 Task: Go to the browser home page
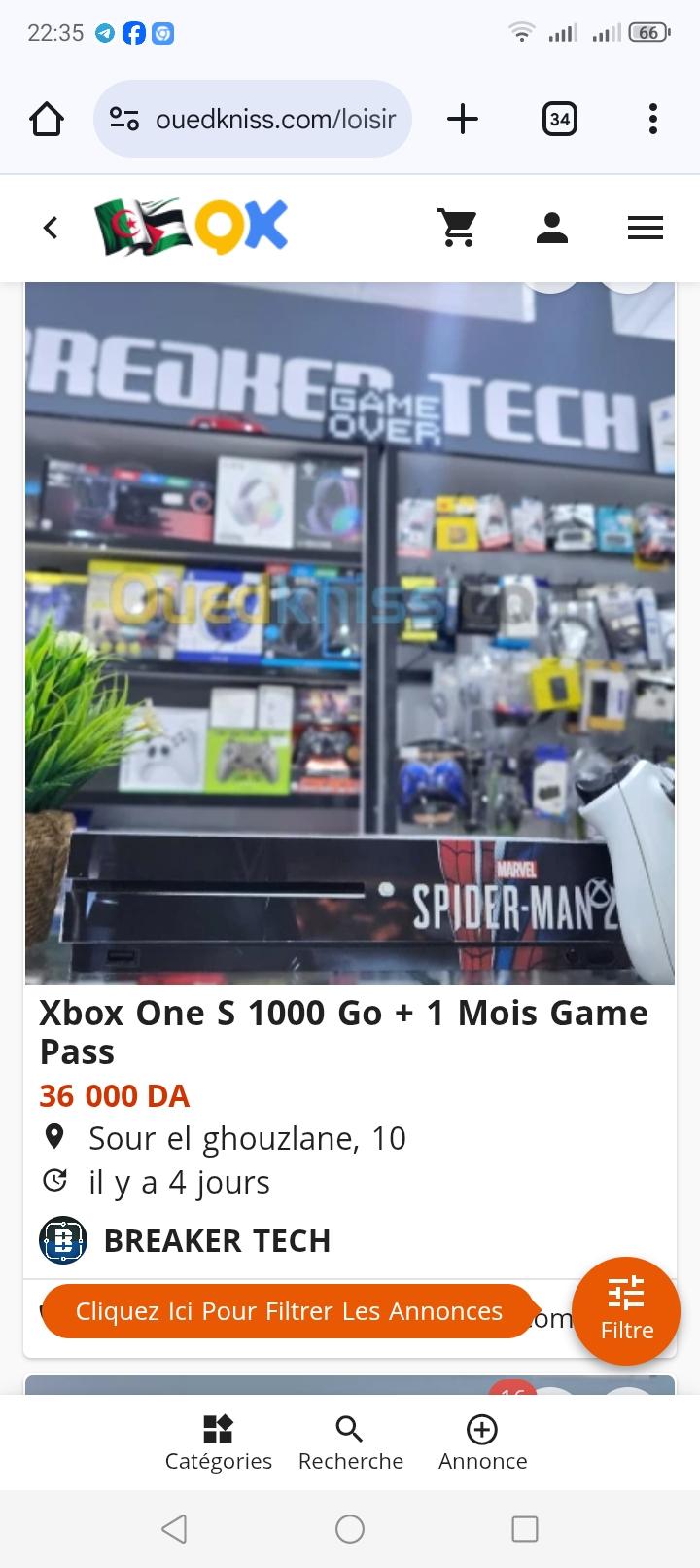[47, 120]
